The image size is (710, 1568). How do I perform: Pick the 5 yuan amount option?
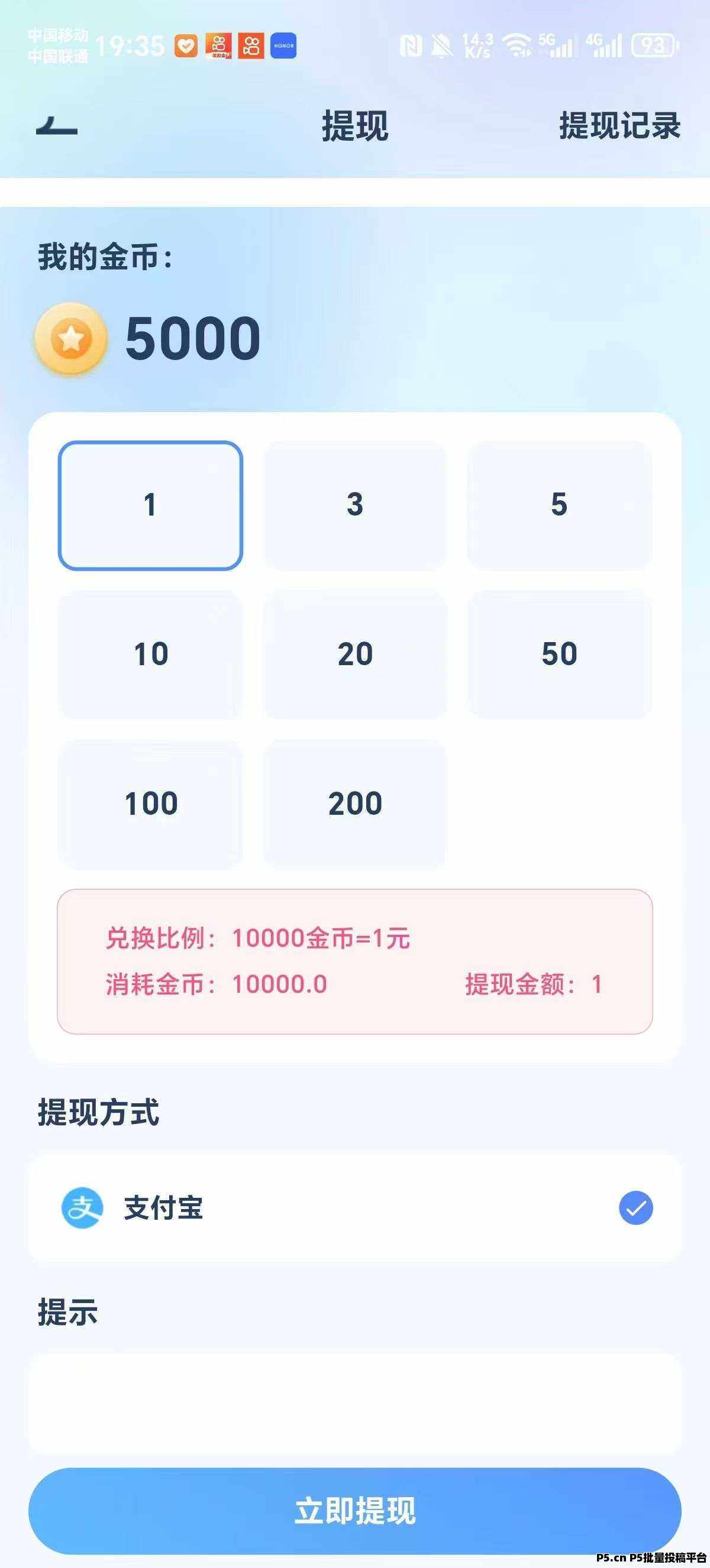coord(559,505)
